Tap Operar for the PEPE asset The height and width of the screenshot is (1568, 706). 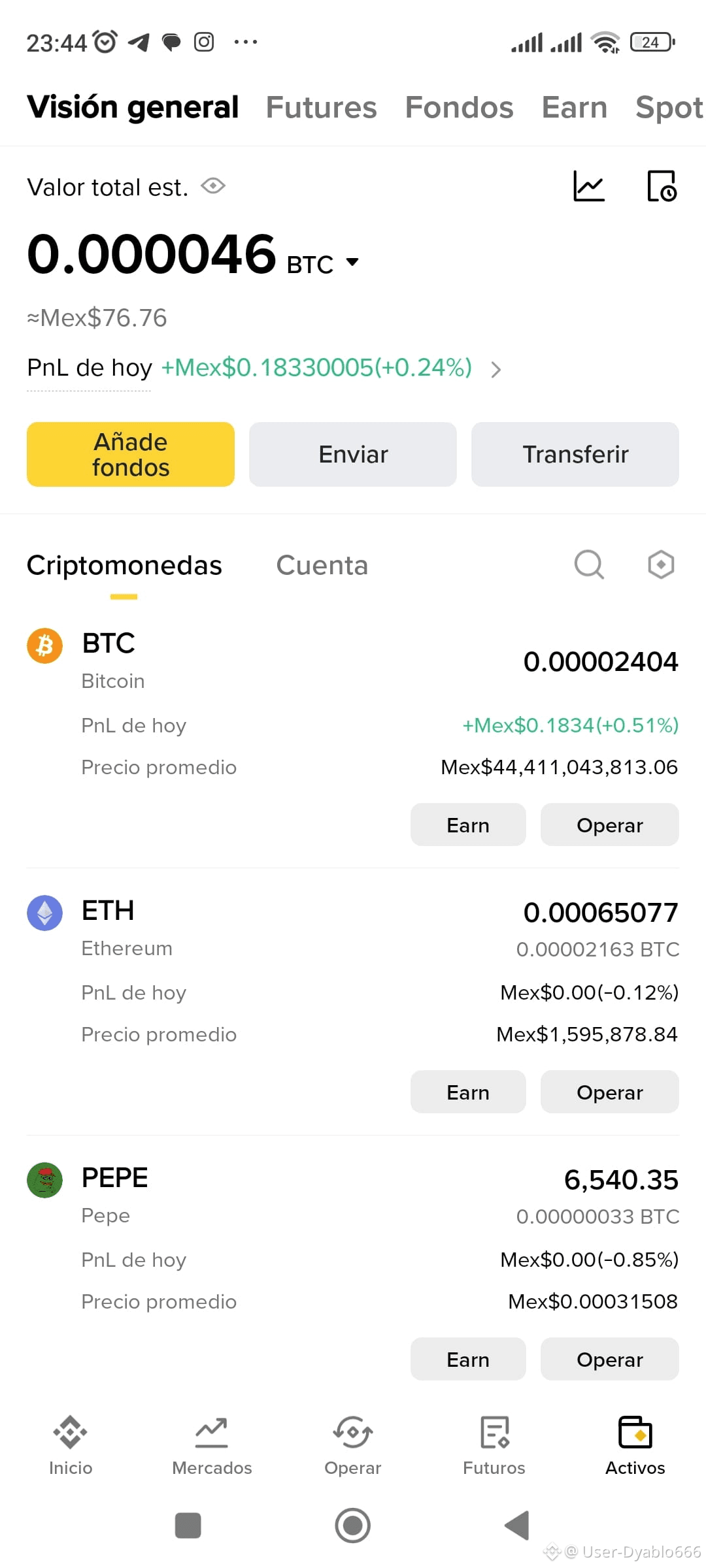(609, 1360)
